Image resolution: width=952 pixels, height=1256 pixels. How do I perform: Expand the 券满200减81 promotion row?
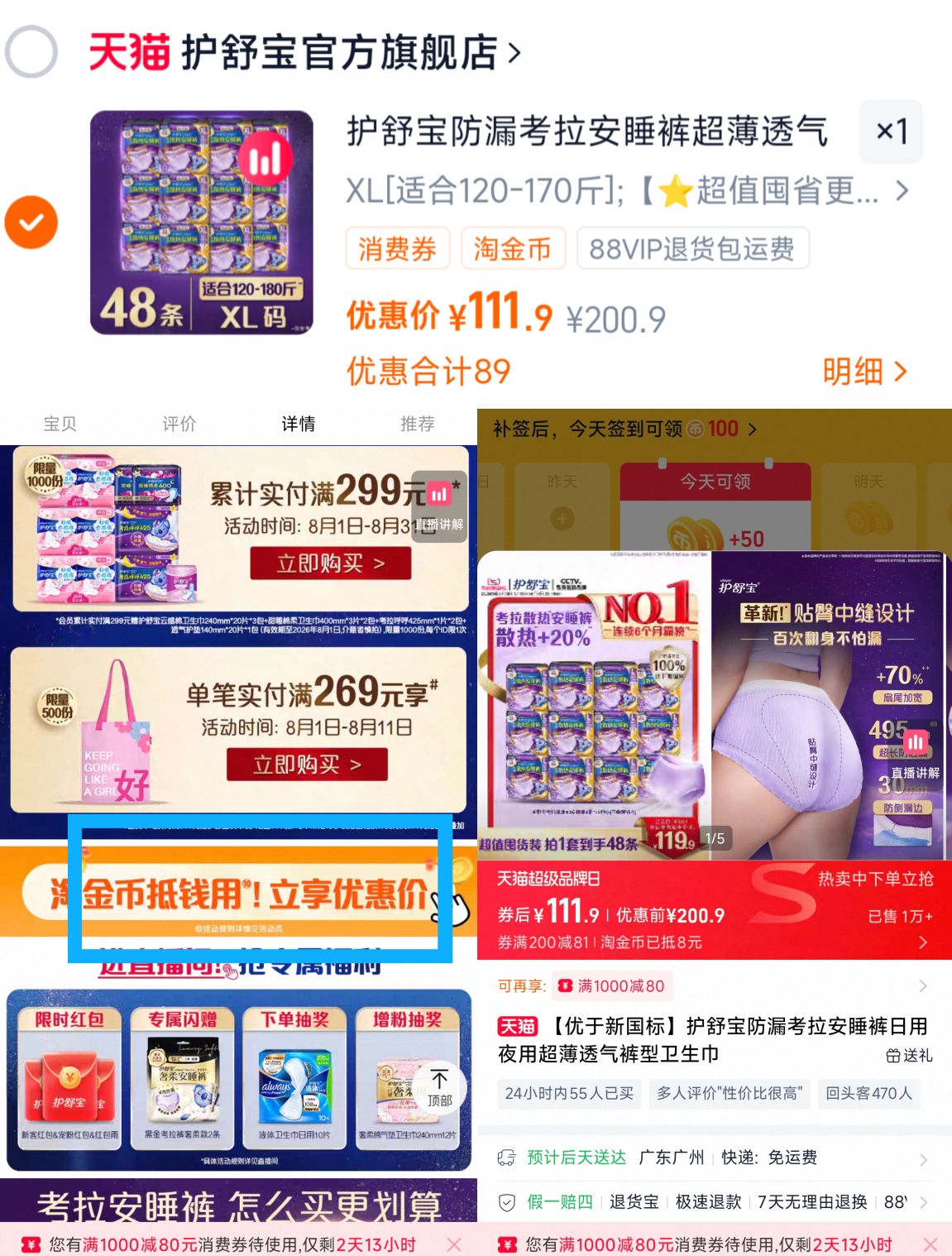pos(924,942)
